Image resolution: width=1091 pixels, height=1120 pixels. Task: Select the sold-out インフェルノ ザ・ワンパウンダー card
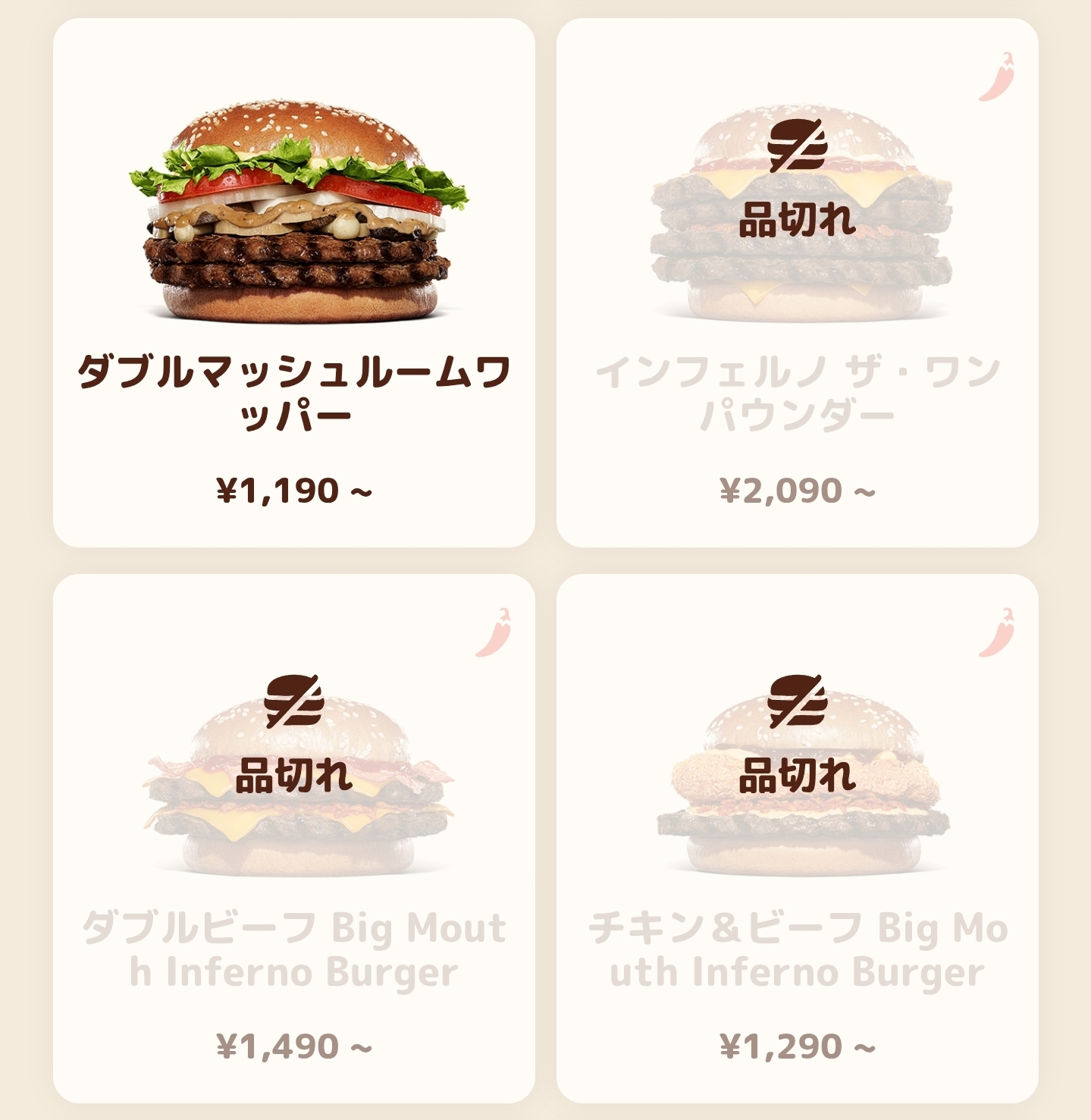tap(797, 282)
